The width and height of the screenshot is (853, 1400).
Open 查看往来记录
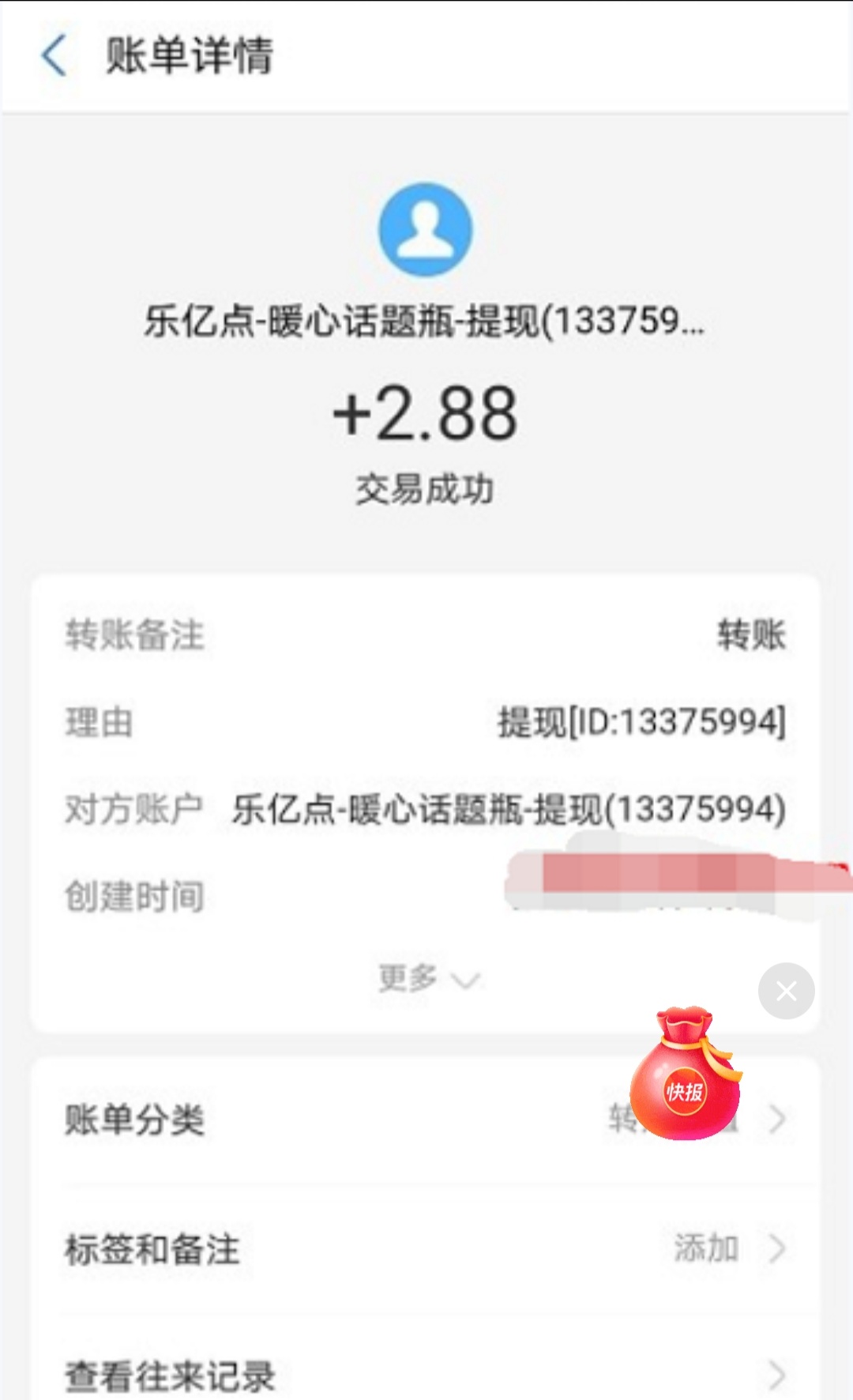[x=425, y=1375]
